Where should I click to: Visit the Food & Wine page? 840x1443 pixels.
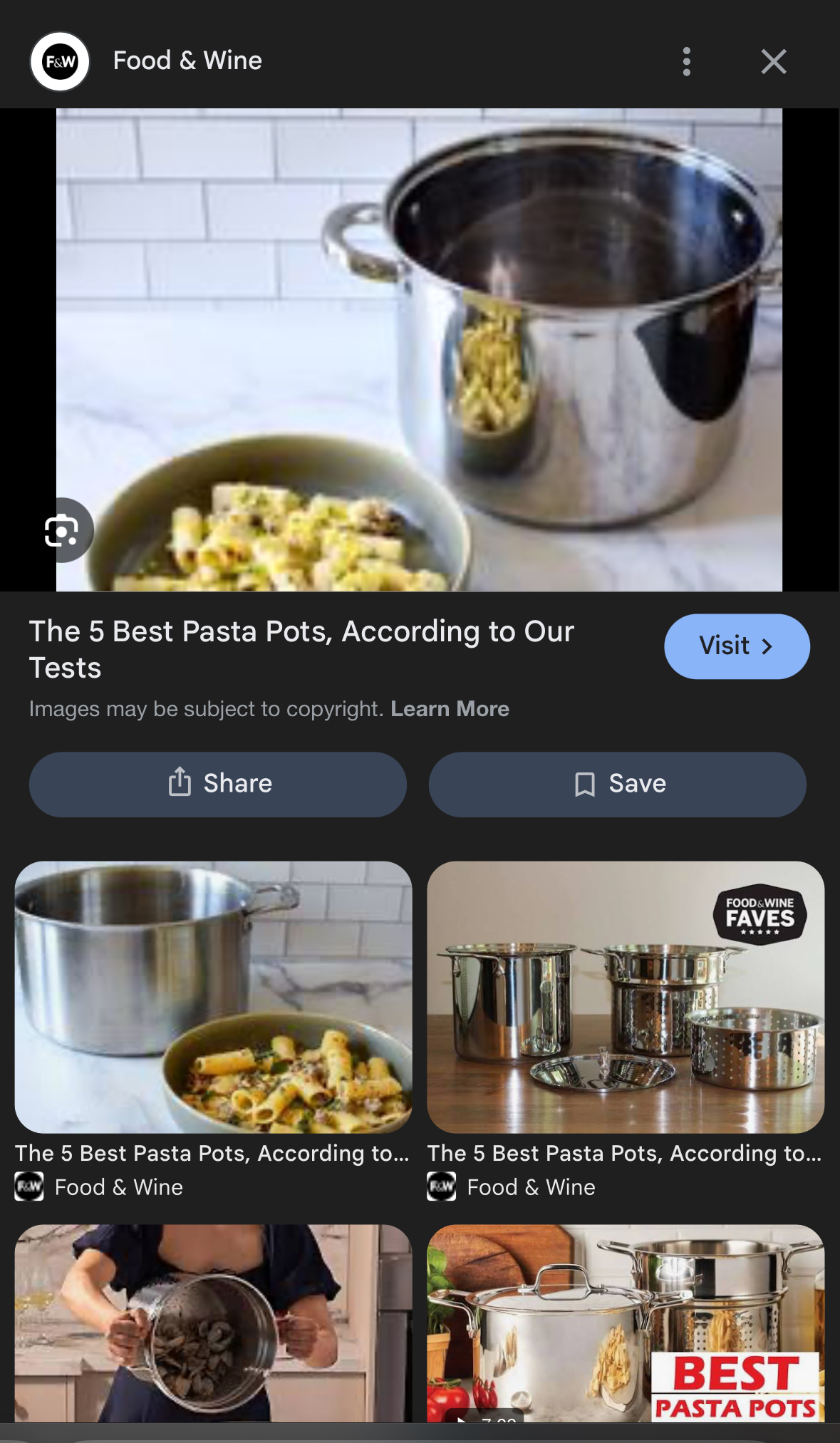coord(737,646)
